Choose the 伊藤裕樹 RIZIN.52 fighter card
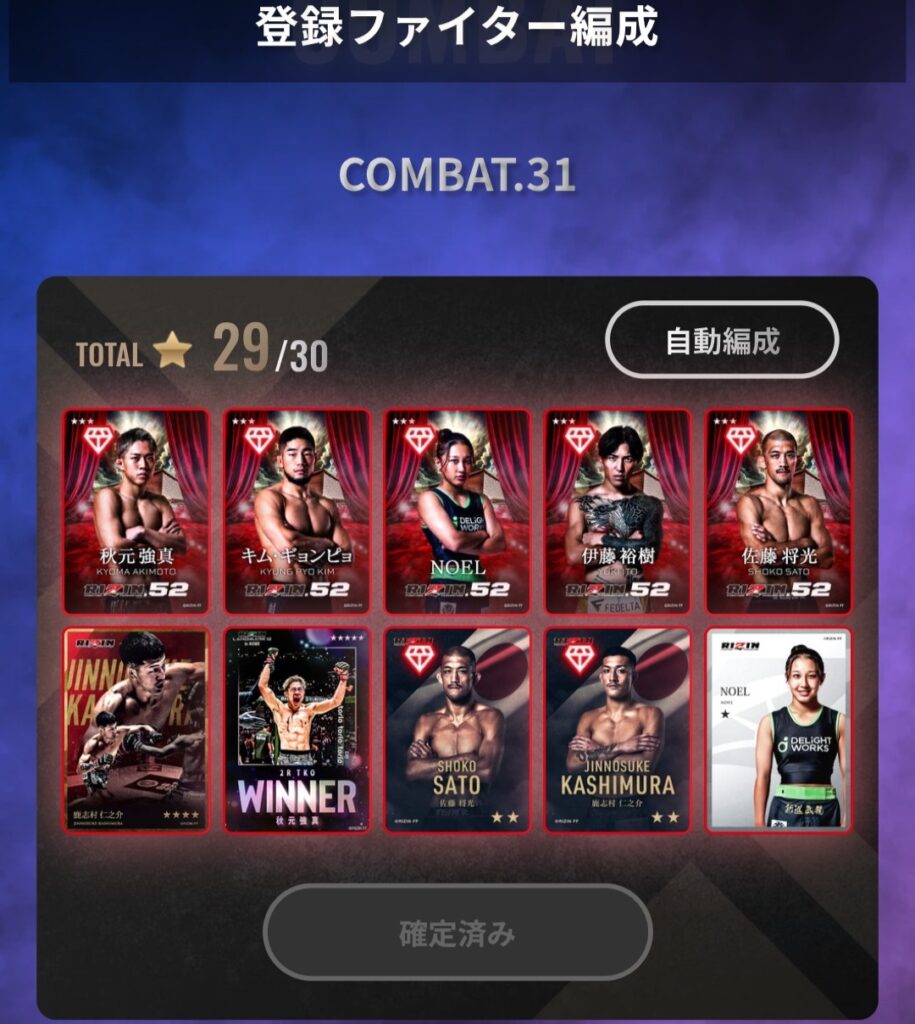The height and width of the screenshot is (1024, 915). coord(617,510)
